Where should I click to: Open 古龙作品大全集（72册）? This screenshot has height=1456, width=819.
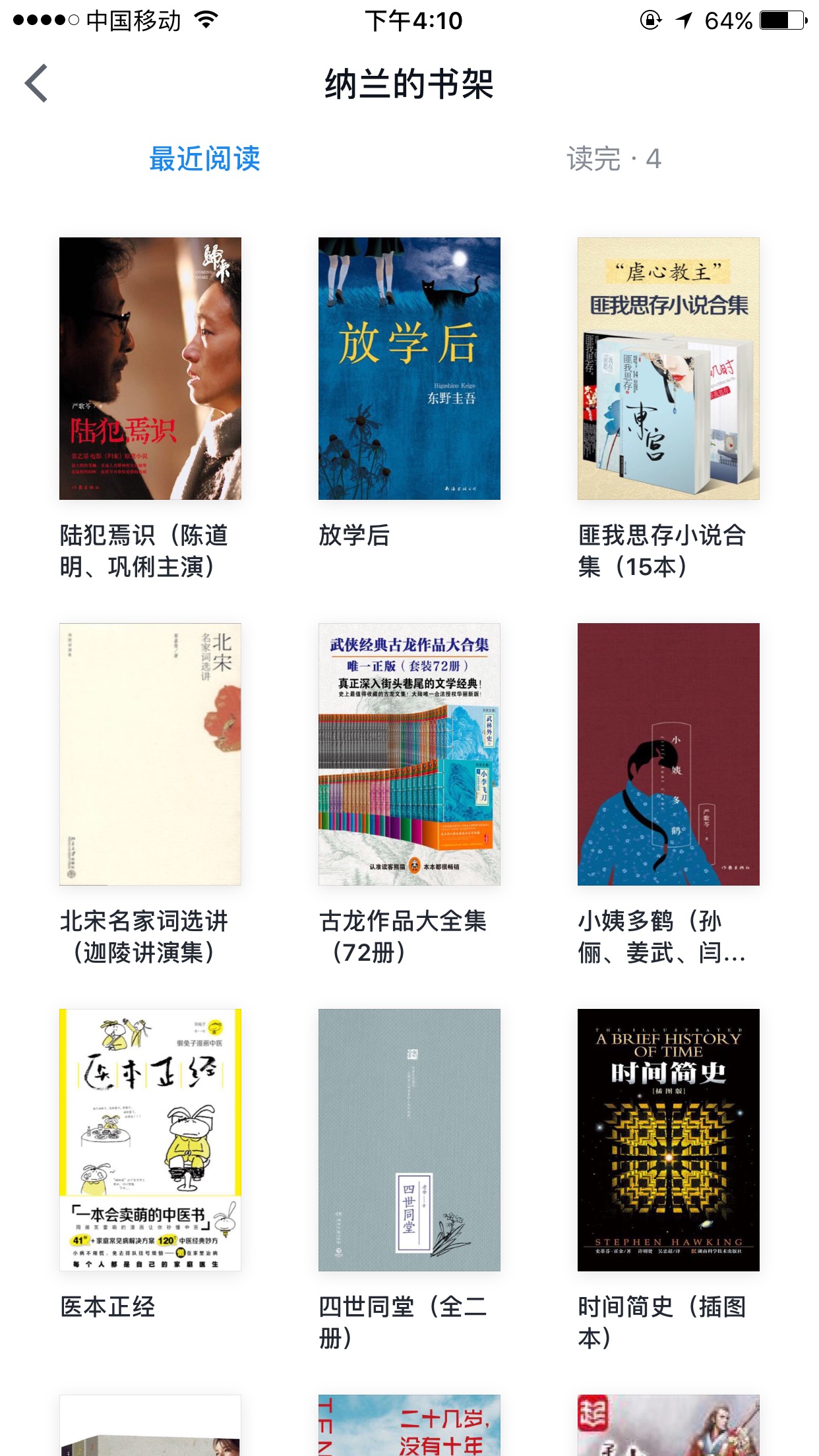point(409,754)
